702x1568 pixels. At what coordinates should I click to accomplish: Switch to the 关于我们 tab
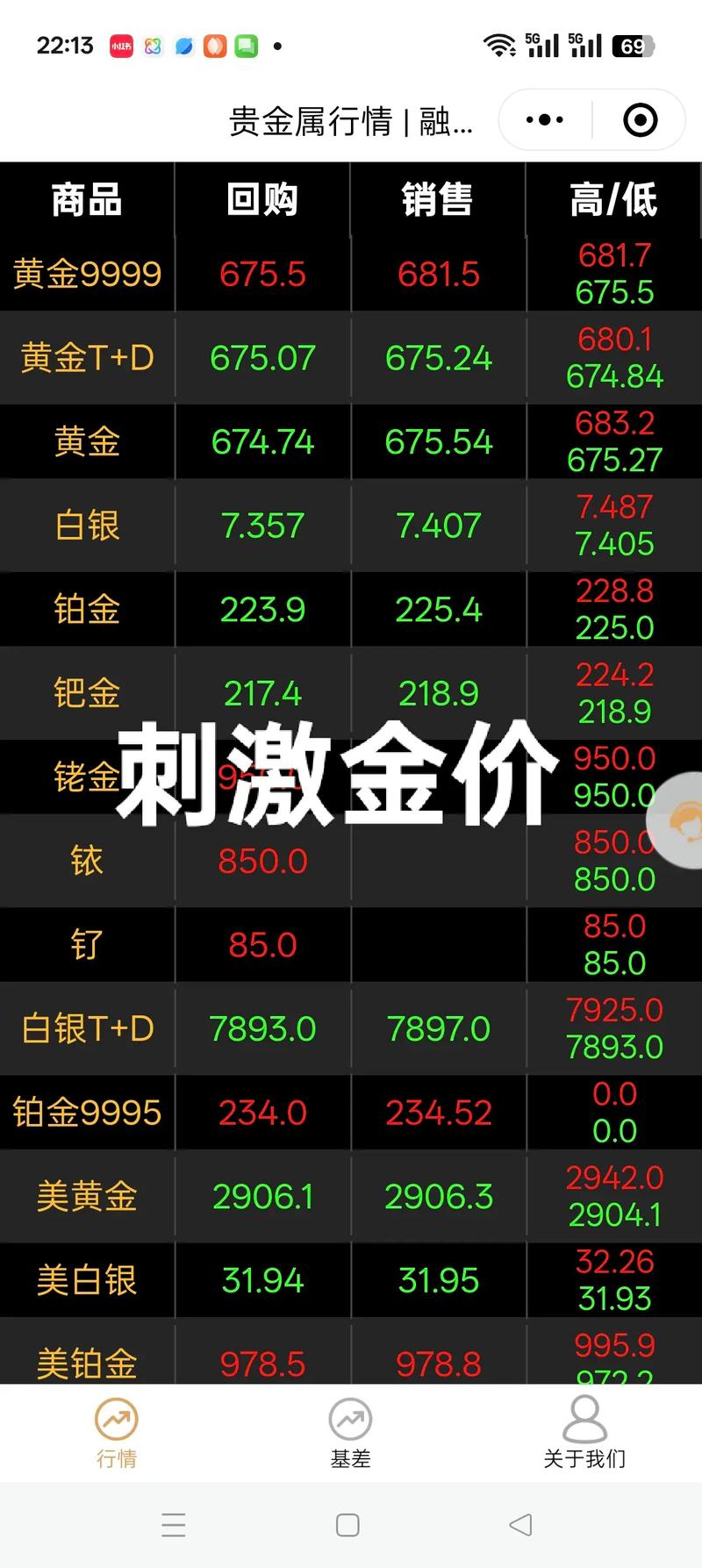tap(583, 1434)
